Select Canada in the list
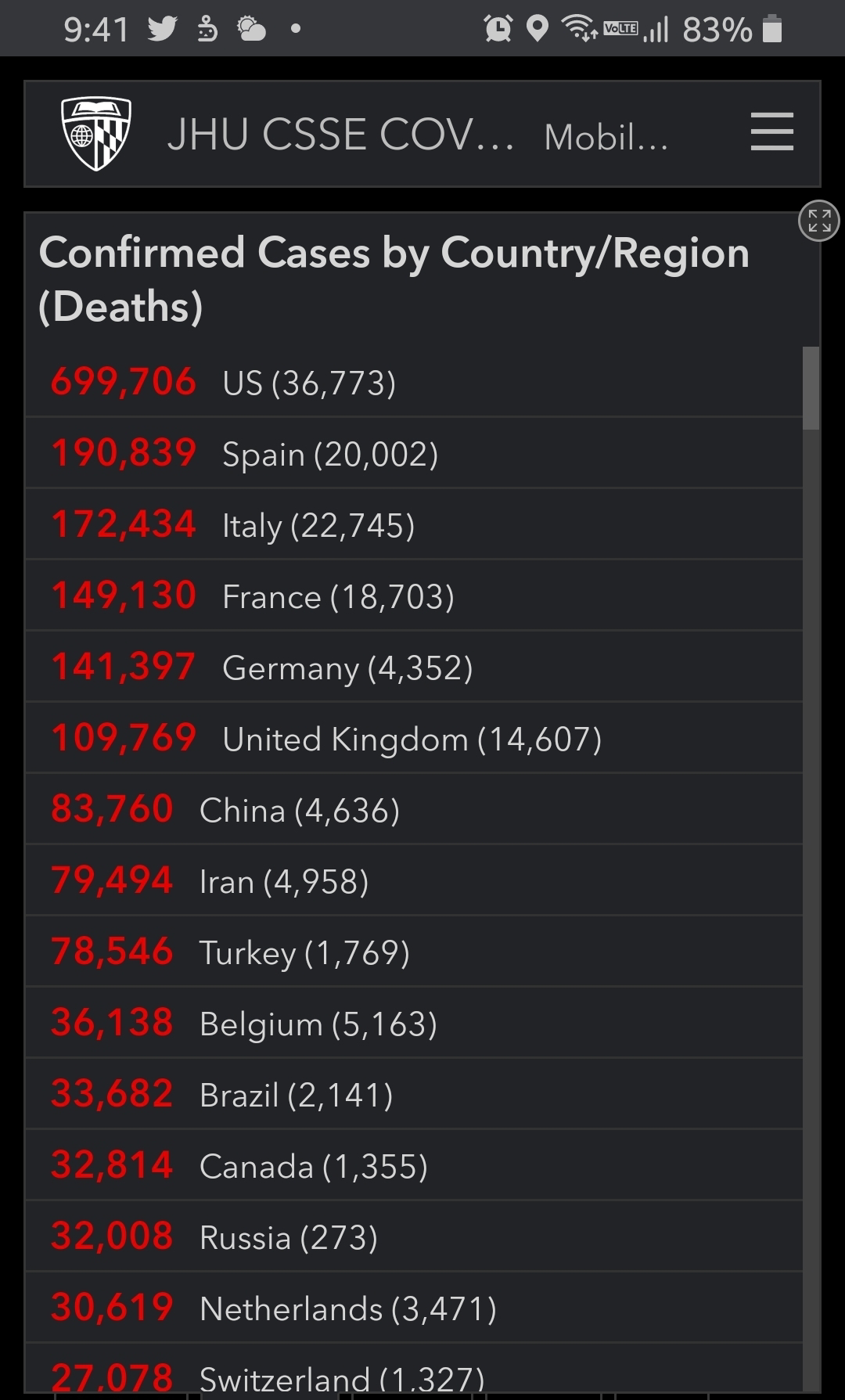The image size is (845, 1400). click(x=414, y=1165)
